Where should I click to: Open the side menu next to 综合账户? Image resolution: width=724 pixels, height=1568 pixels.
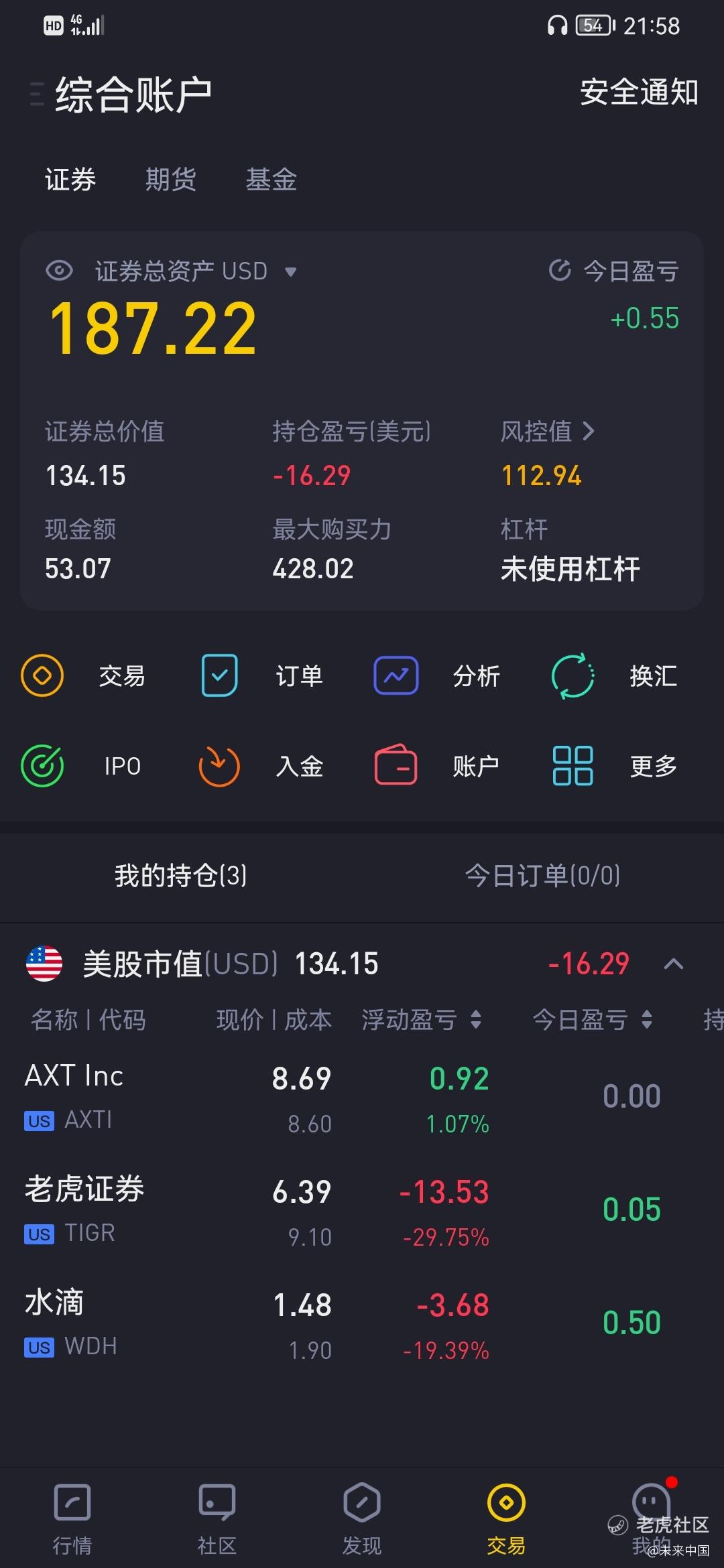(36, 94)
